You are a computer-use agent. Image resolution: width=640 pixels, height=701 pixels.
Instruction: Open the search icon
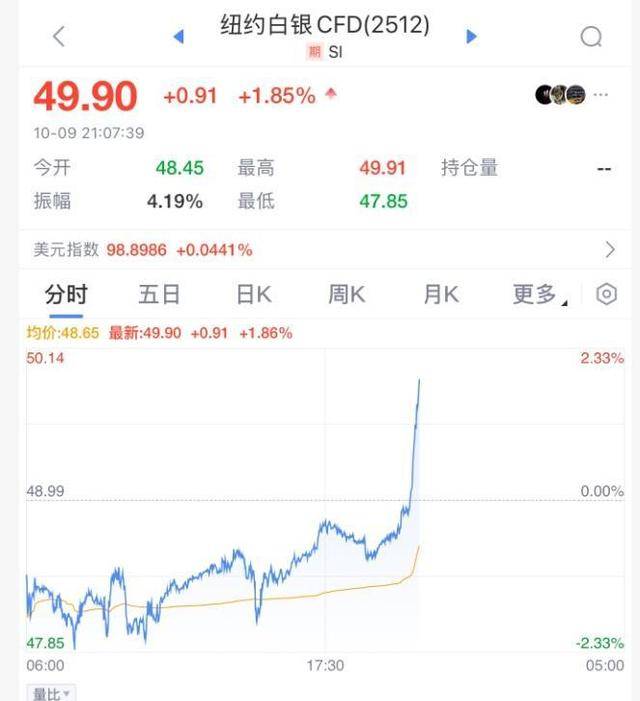pyautogui.click(x=591, y=37)
